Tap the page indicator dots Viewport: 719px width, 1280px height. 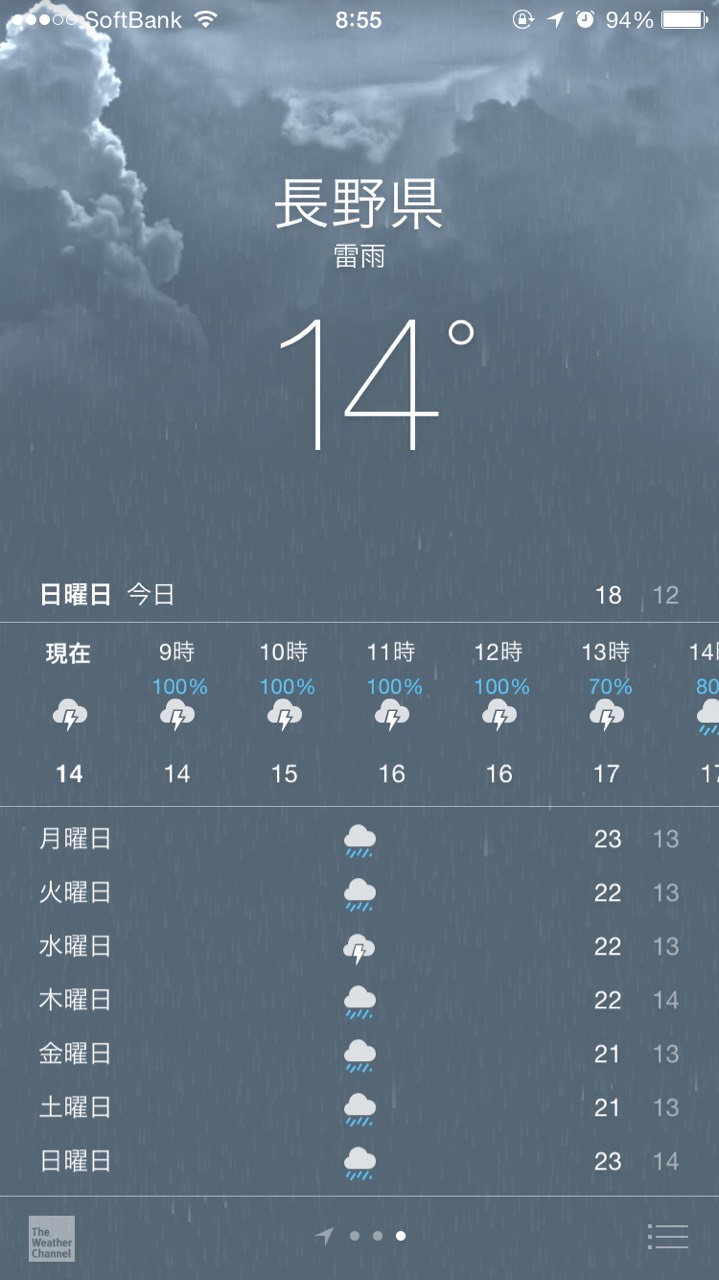point(377,1236)
